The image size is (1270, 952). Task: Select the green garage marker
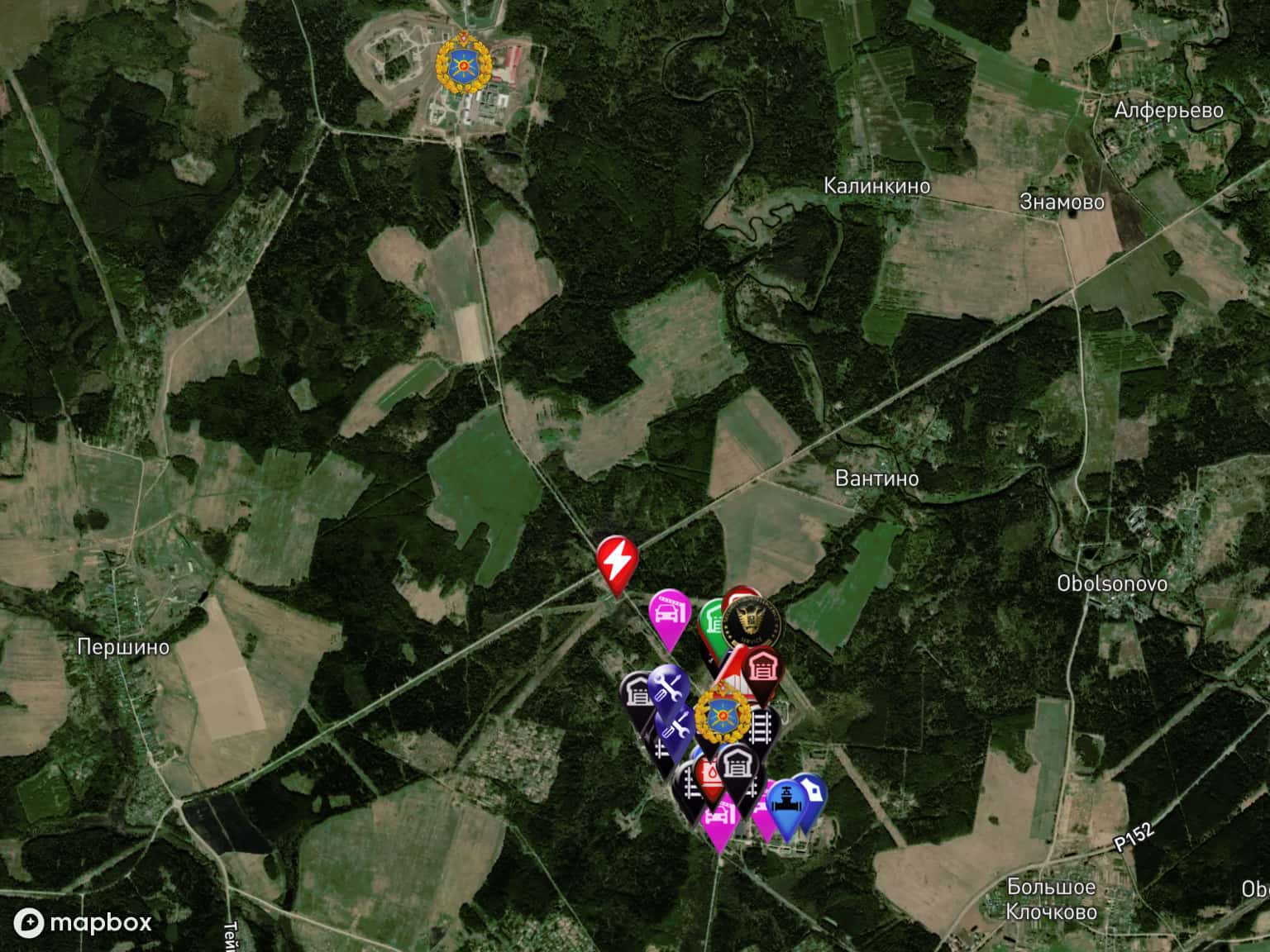pos(711,621)
